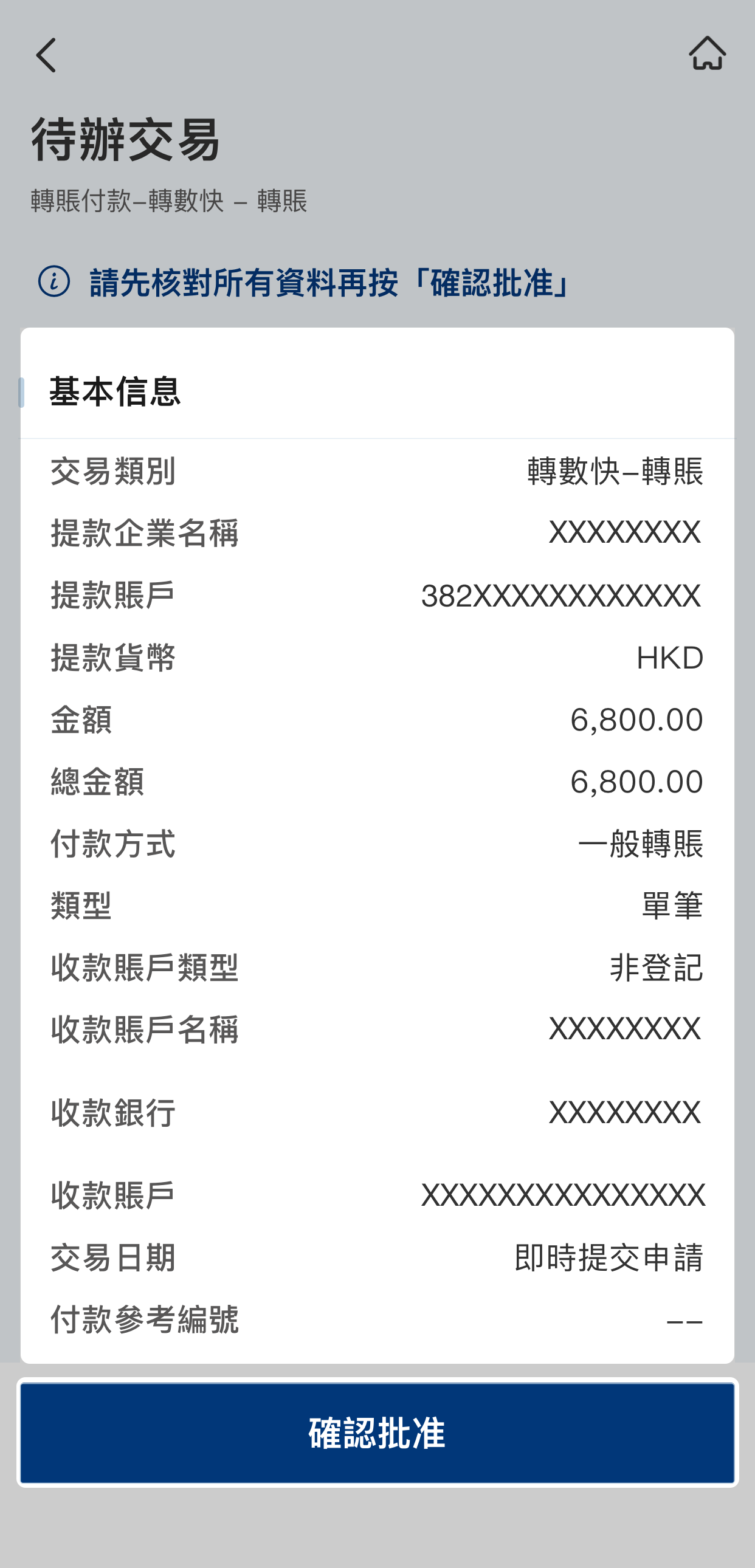Open the home icon
The image size is (755, 1568).
click(x=707, y=53)
